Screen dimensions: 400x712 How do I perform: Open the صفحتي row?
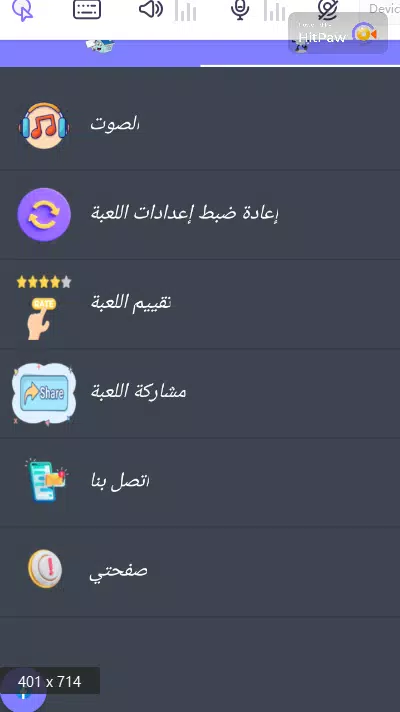point(200,572)
